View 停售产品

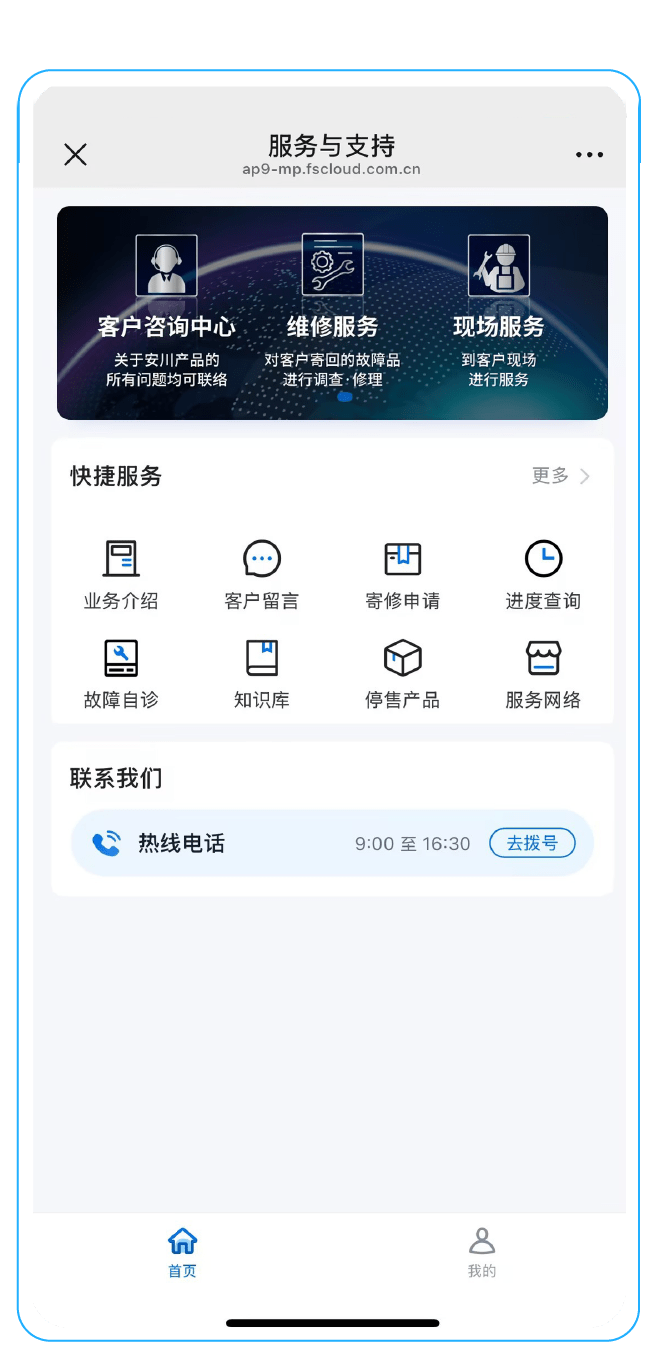(402, 672)
